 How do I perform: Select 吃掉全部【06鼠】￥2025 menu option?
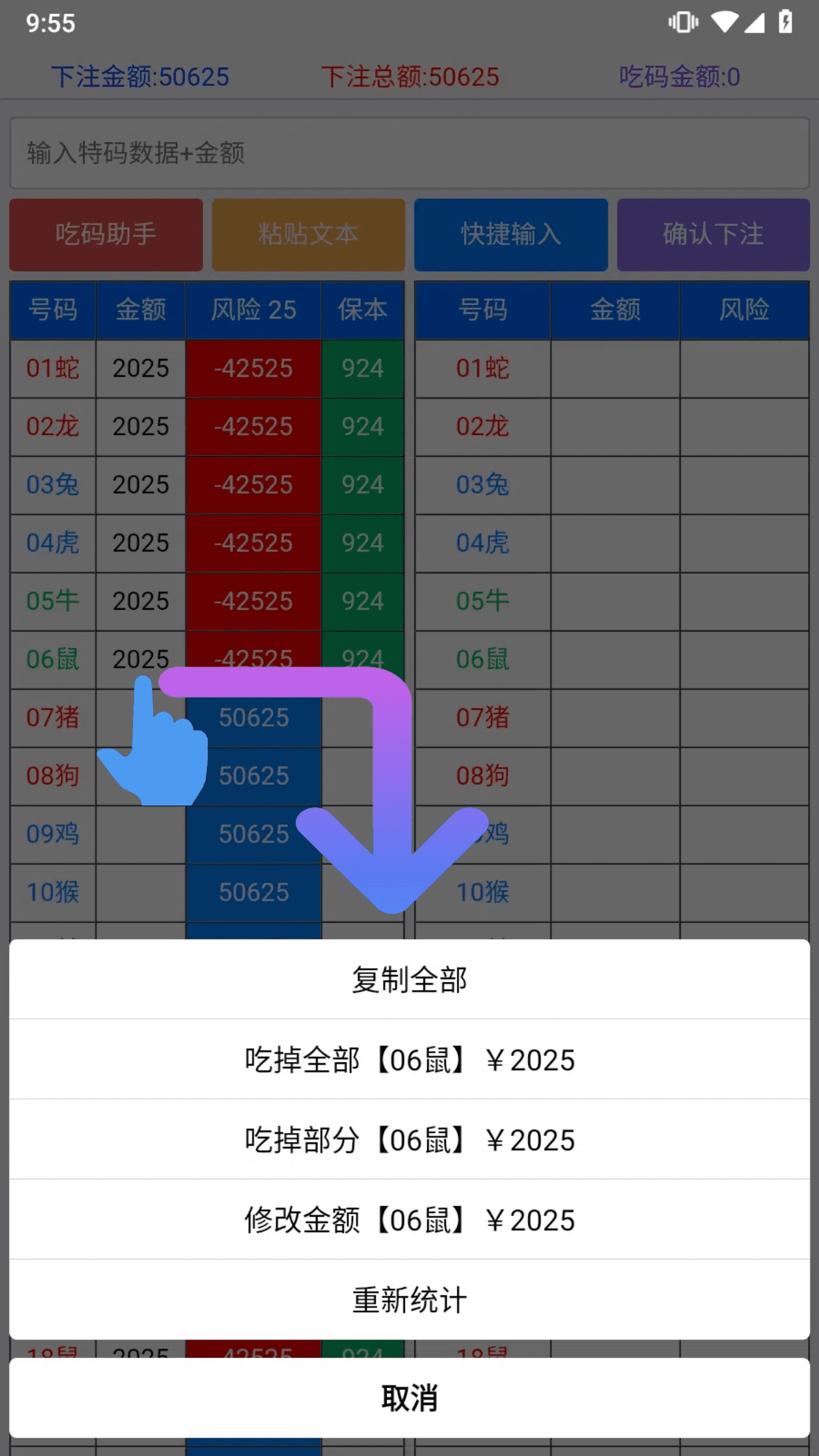tap(409, 1060)
